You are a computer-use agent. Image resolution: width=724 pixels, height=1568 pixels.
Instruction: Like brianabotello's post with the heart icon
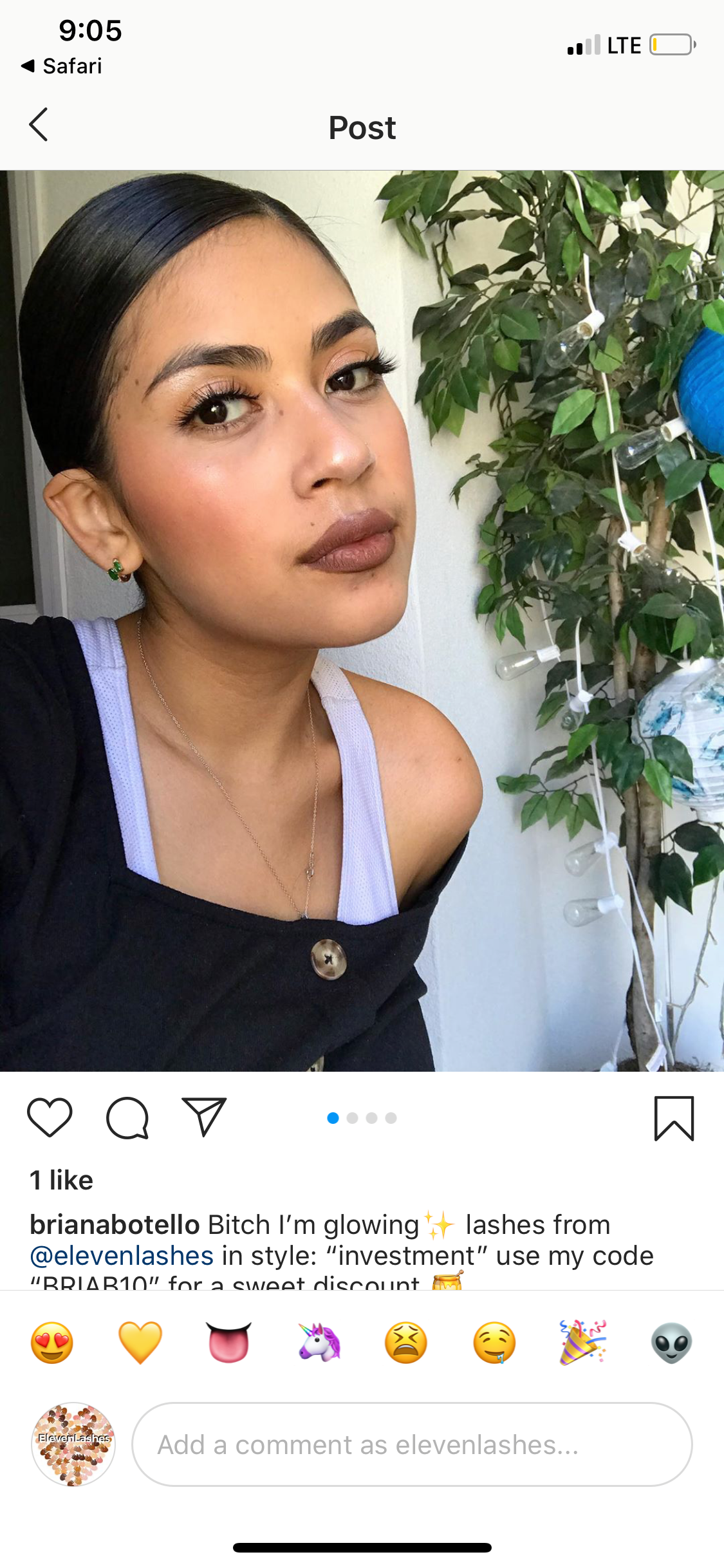[50, 1118]
